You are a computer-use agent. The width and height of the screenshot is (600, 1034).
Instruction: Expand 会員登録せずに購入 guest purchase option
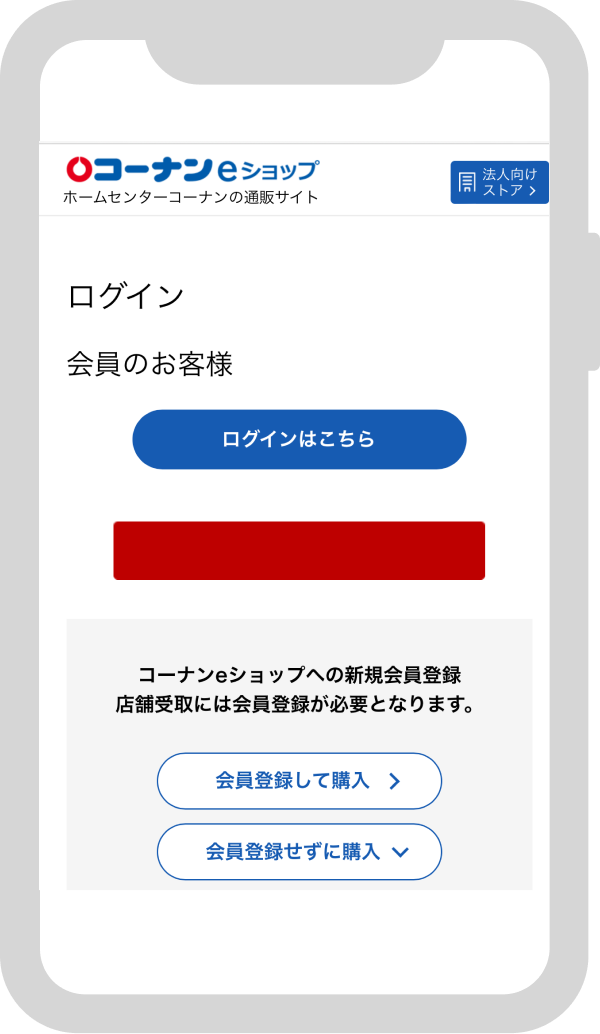299,851
